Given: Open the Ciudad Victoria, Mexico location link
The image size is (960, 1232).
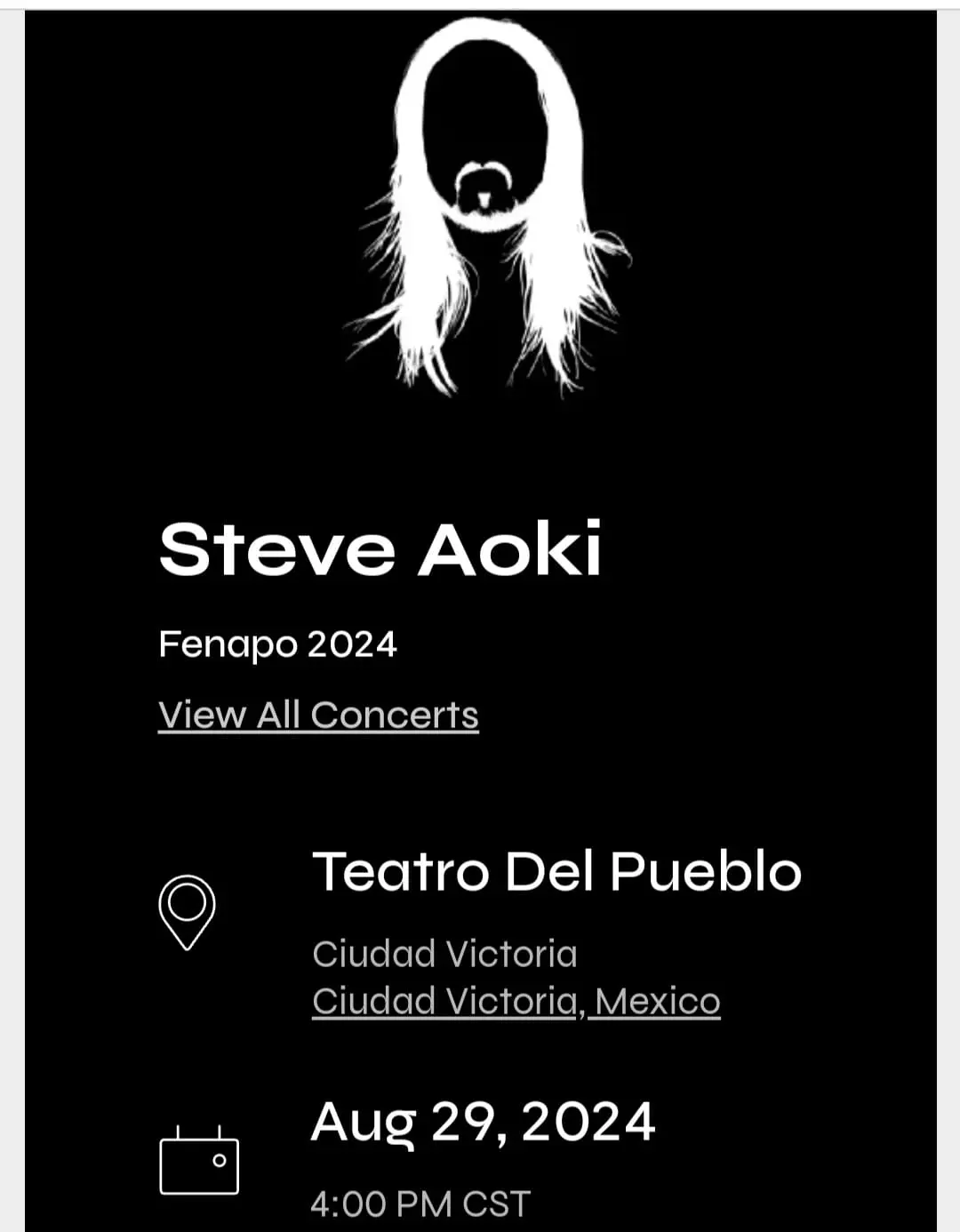Looking at the screenshot, I should click(x=516, y=1001).
